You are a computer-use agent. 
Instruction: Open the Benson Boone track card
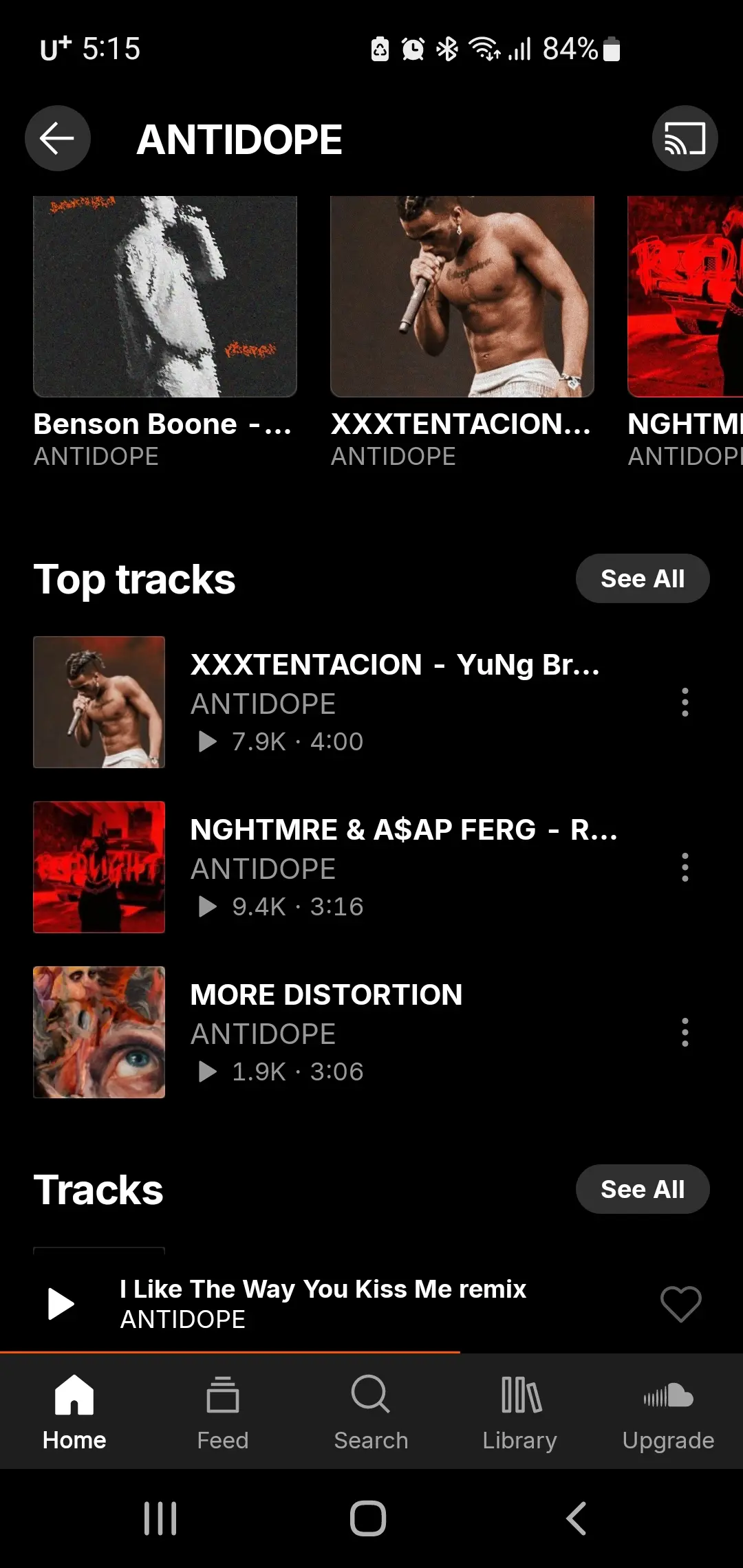point(165,296)
